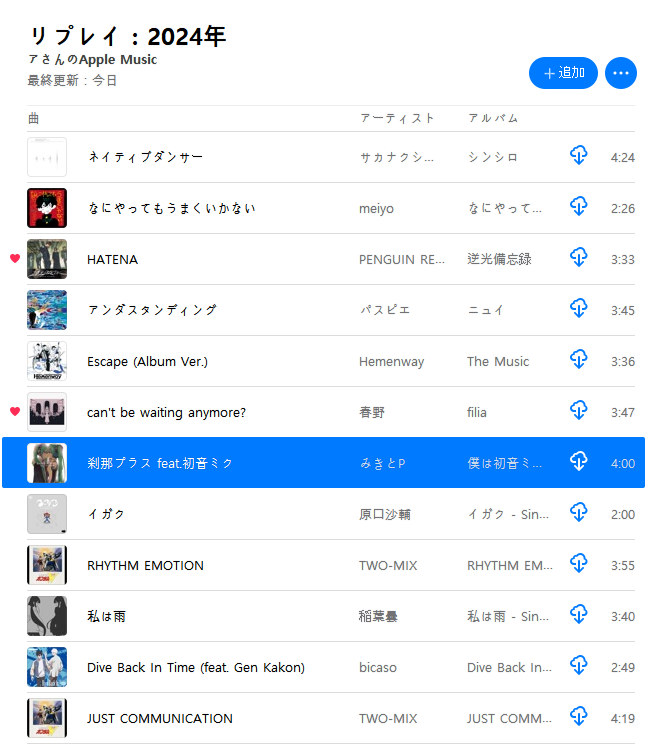Image resolution: width=668 pixels, height=746 pixels.
Task: Play 刹那プラス feat.初音ミク
Action: pyautogui.click(x=160, y=463)
